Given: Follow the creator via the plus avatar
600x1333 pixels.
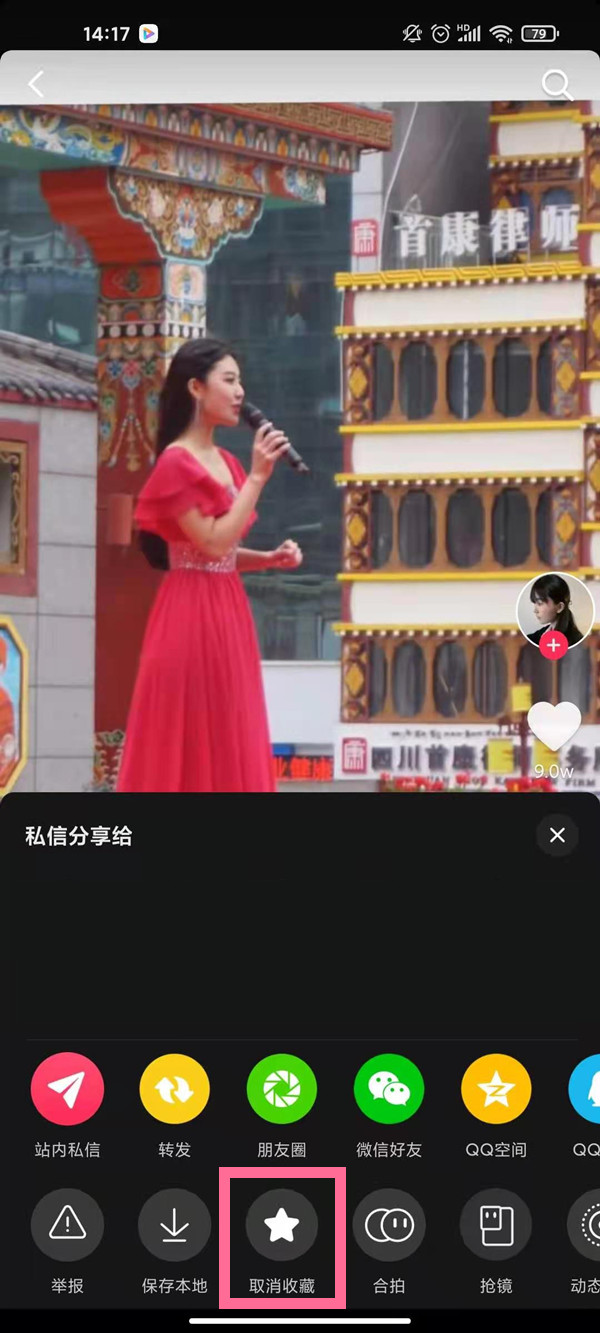Looking at the screenshot, I should tap(553, 645).
